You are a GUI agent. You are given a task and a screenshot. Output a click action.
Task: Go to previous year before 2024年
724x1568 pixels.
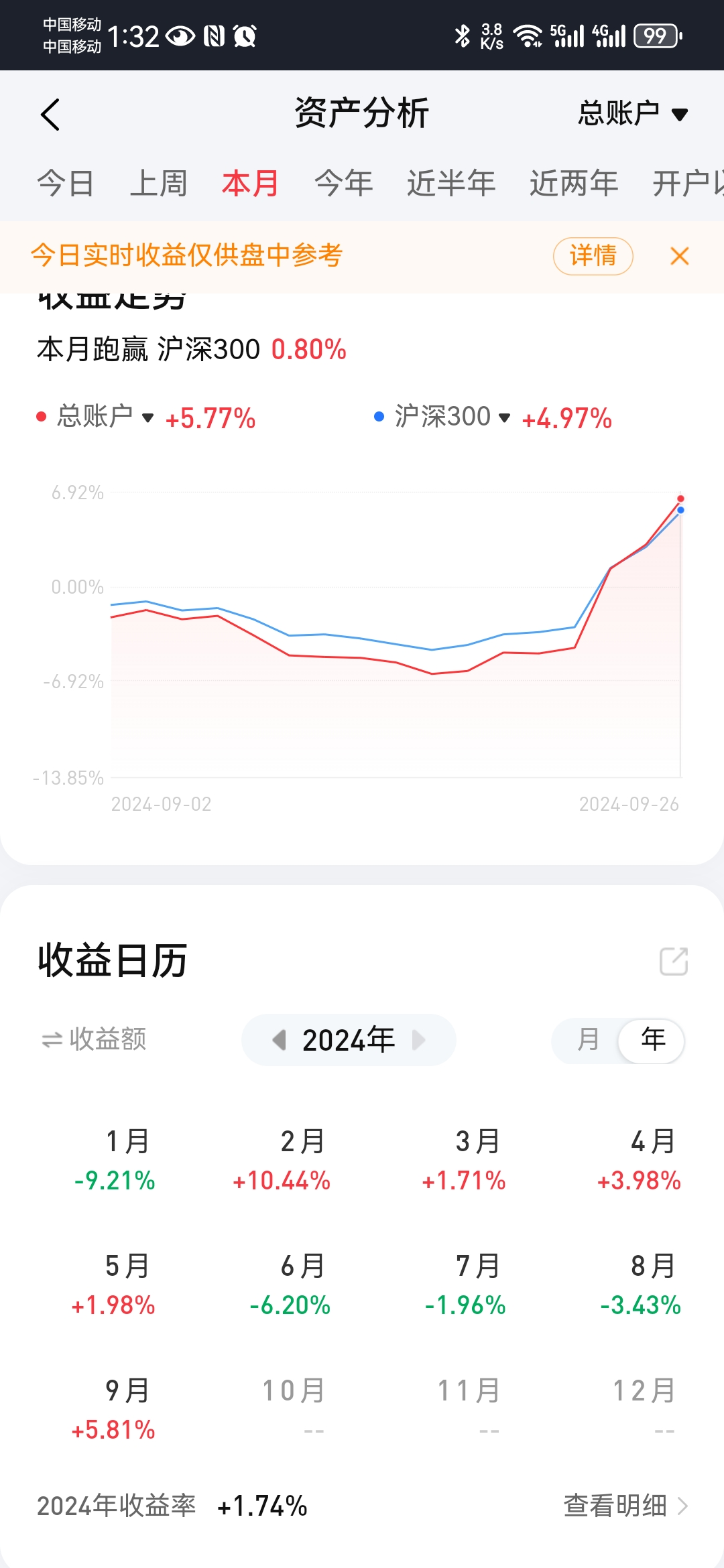point(279,1040)
